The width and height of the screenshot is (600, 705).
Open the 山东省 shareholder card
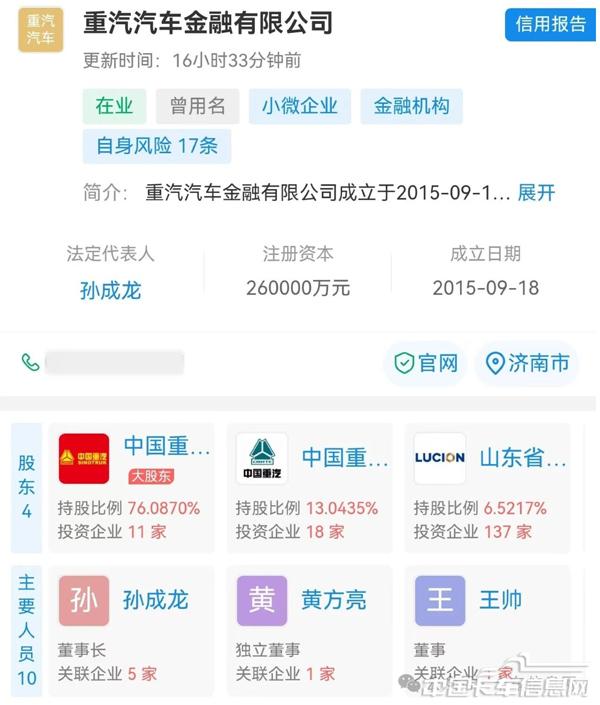(488, 488)
